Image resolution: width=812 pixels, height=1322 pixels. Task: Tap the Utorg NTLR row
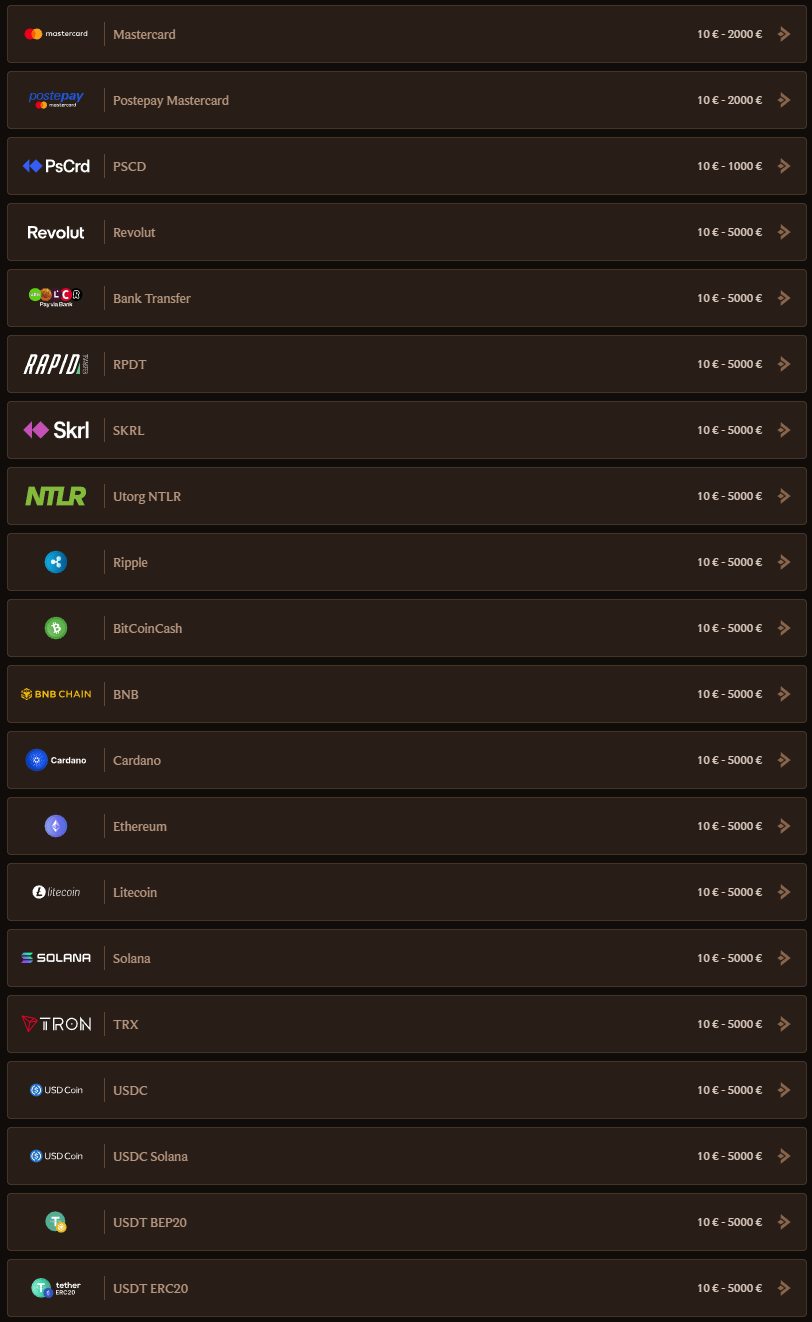pyautogui.click(x=406, y=496)
